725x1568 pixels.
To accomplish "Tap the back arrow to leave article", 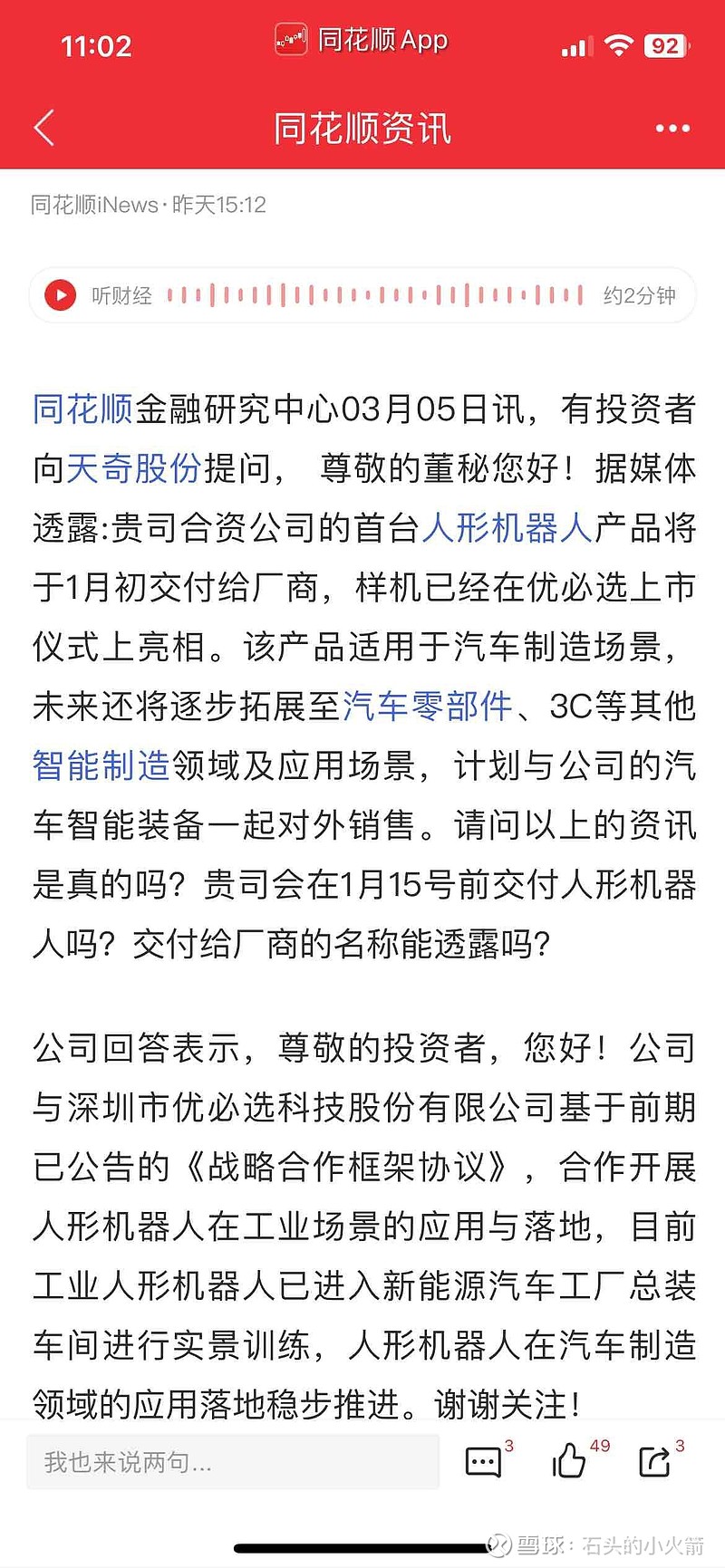I will pyautogui.click(x=43, y=128).
